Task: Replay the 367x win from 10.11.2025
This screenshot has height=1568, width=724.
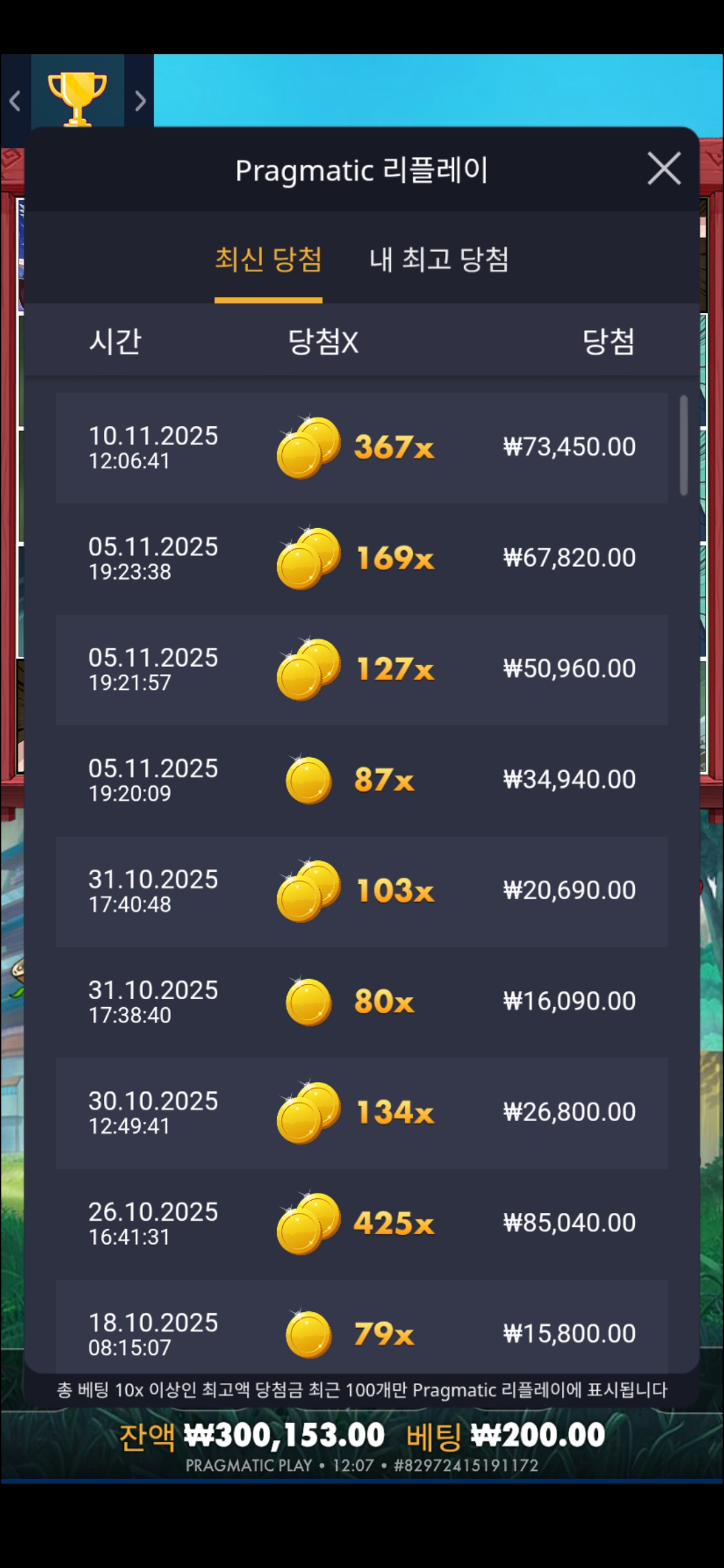Action: [361, 448]
